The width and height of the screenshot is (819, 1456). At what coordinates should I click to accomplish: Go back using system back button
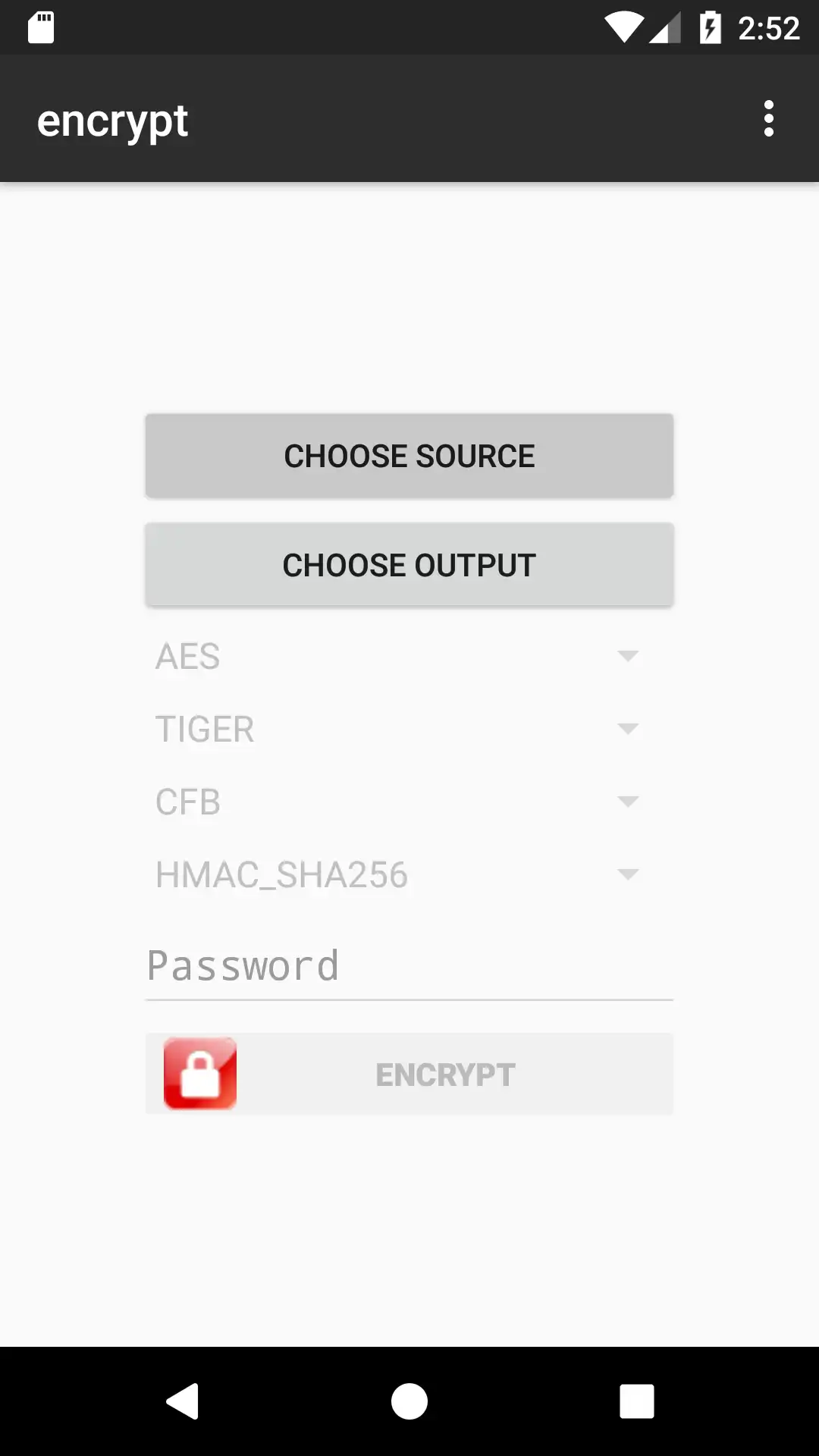click(x=182, y=1401)
